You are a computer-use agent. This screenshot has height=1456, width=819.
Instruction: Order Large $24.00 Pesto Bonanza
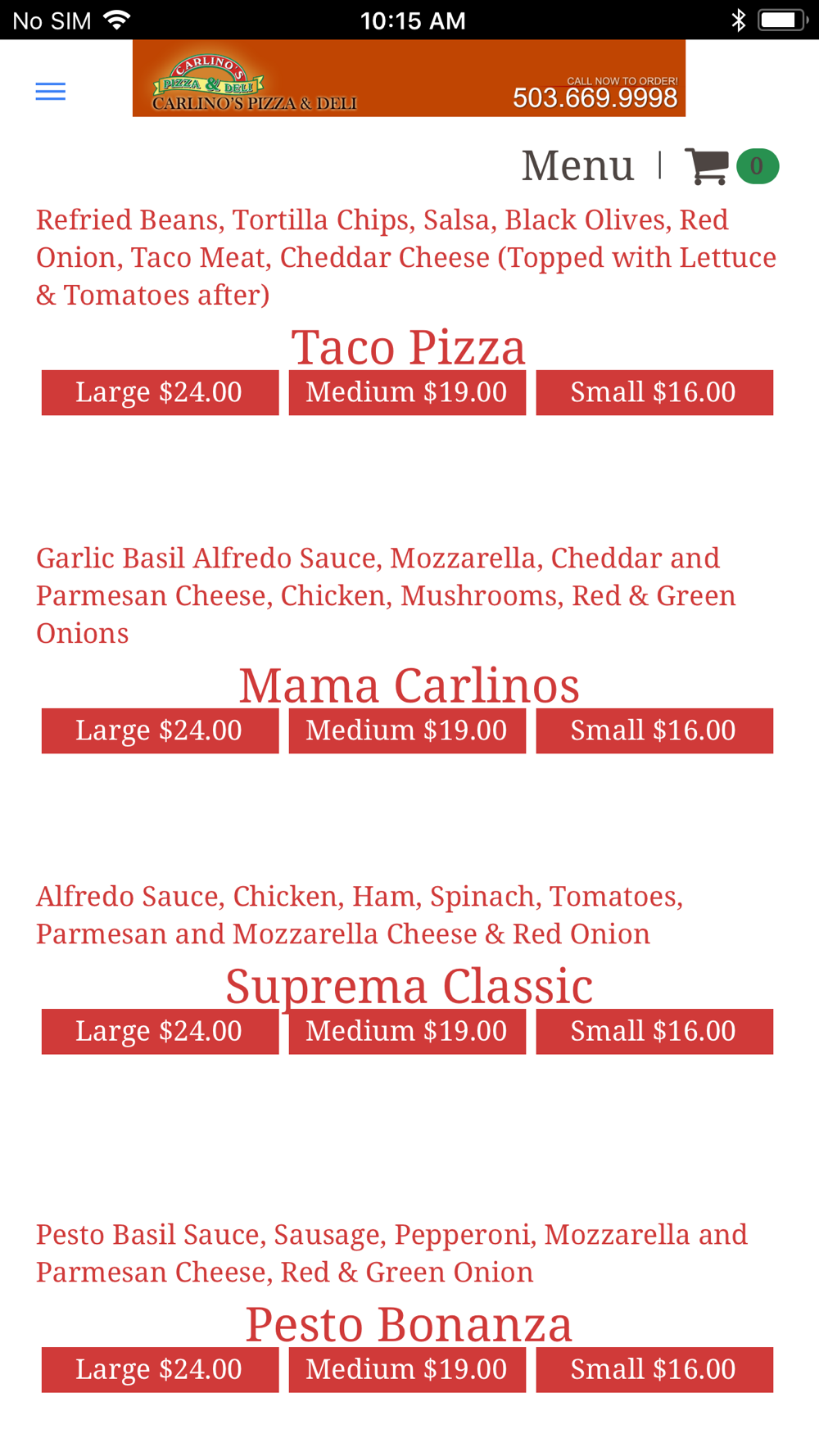(161, 1369)
